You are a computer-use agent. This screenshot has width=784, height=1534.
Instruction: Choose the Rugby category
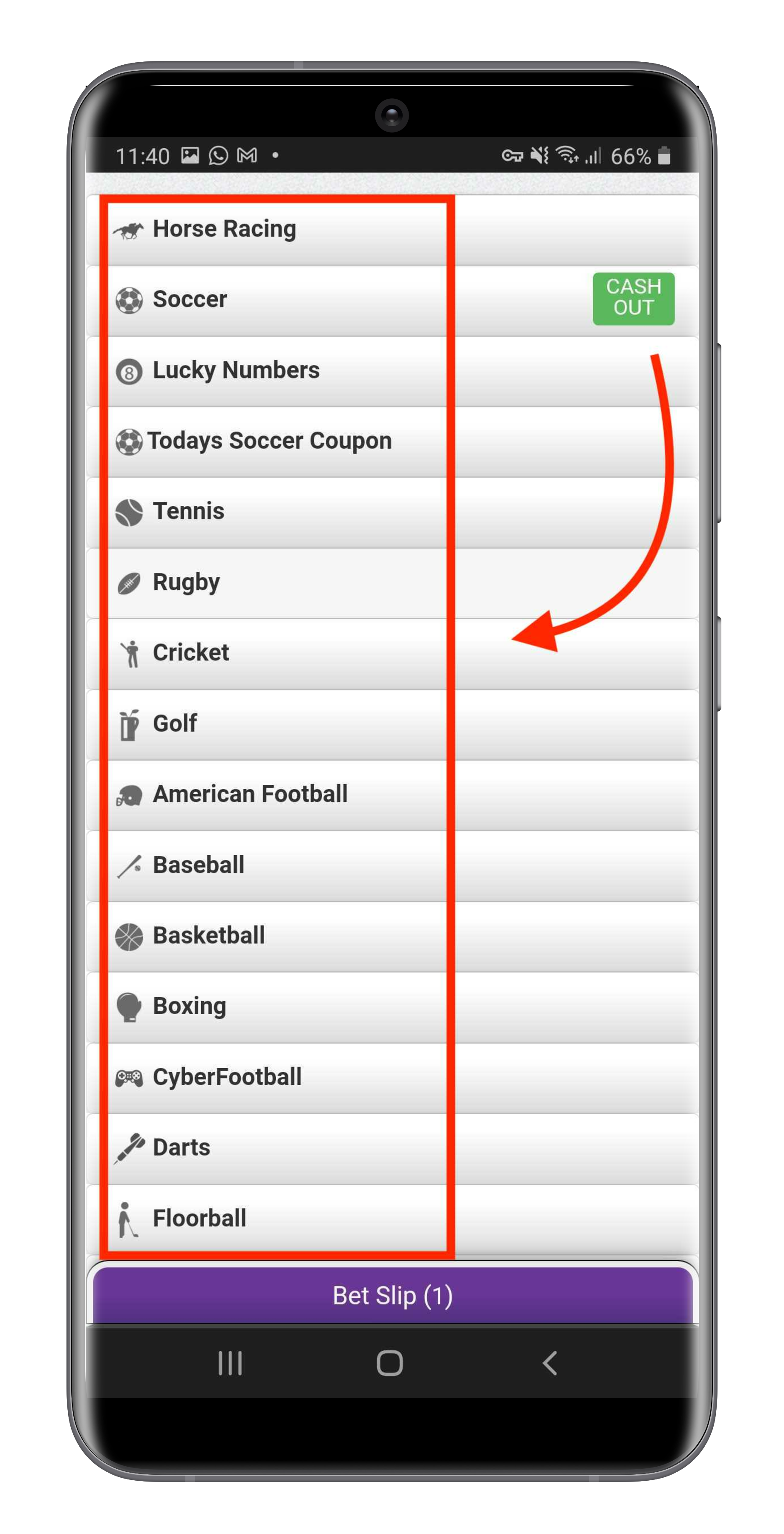(392, 583)
